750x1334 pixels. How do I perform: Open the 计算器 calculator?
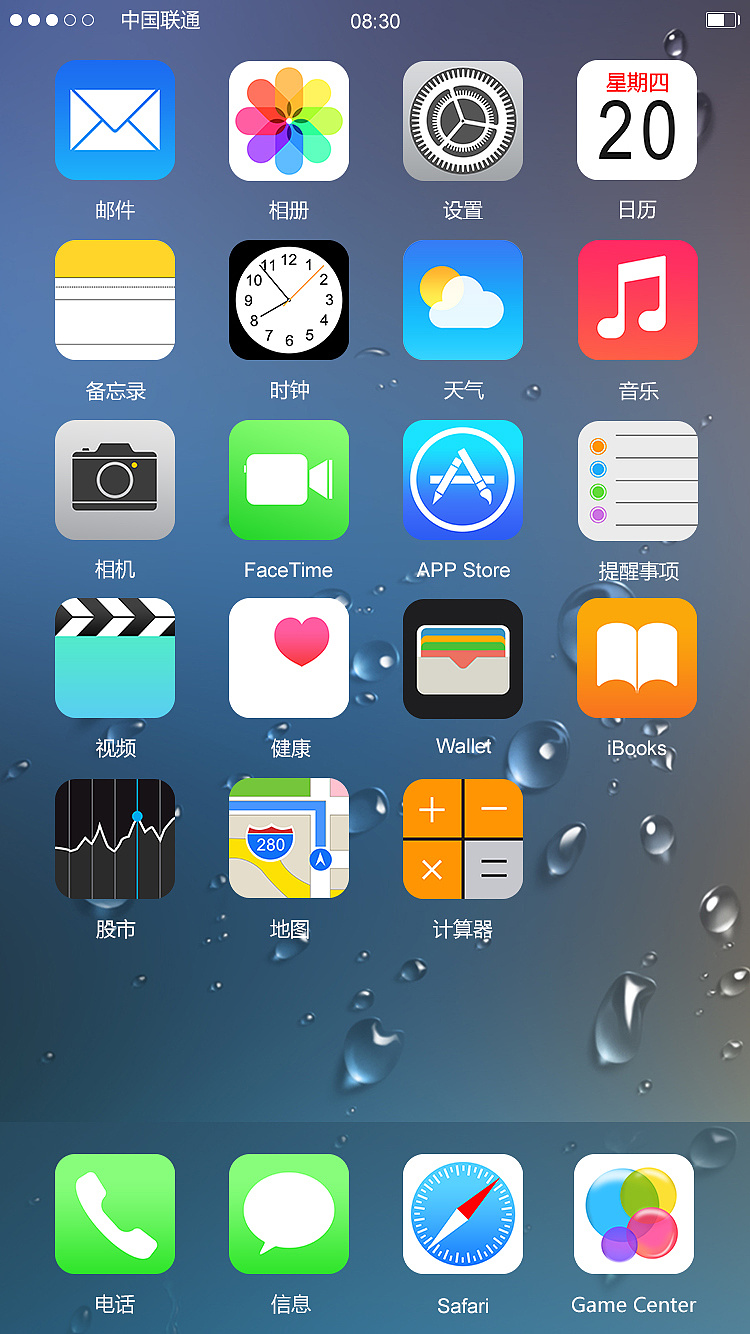[x=463, y=838]
